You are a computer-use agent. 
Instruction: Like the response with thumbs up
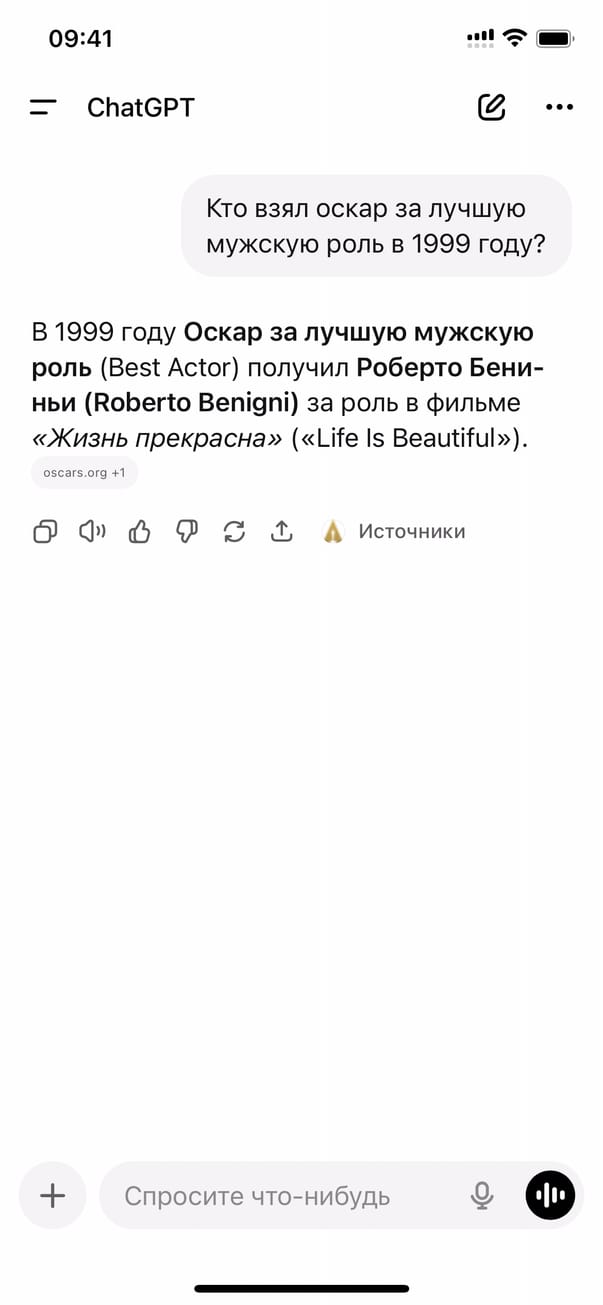point(140,531)
